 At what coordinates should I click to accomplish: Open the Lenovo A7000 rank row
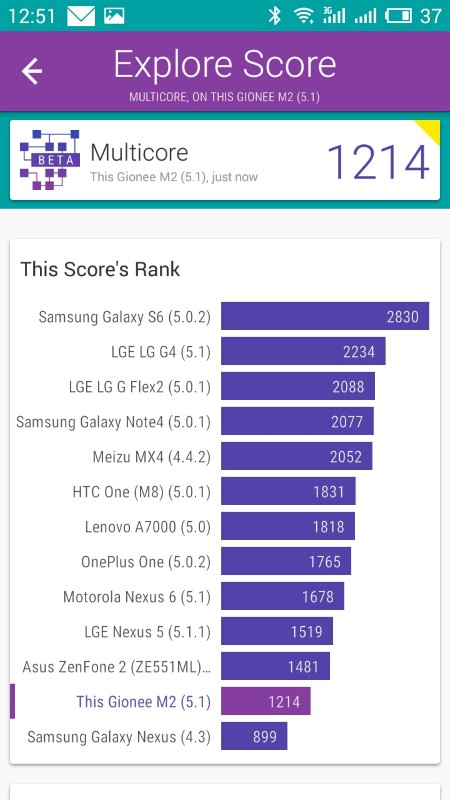pos(224,527)
